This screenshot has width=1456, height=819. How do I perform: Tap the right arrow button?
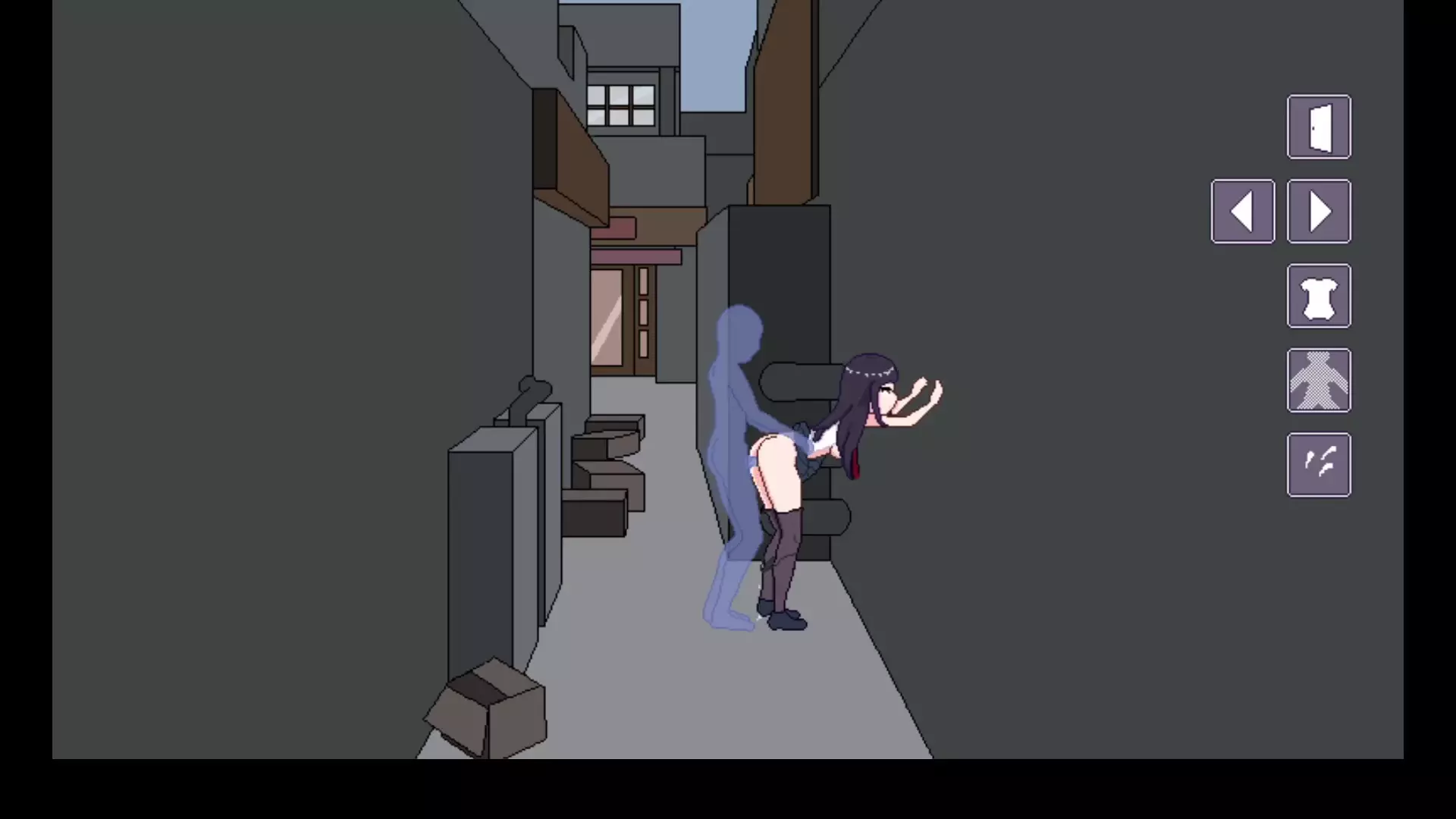click(x=1319, y=212)
